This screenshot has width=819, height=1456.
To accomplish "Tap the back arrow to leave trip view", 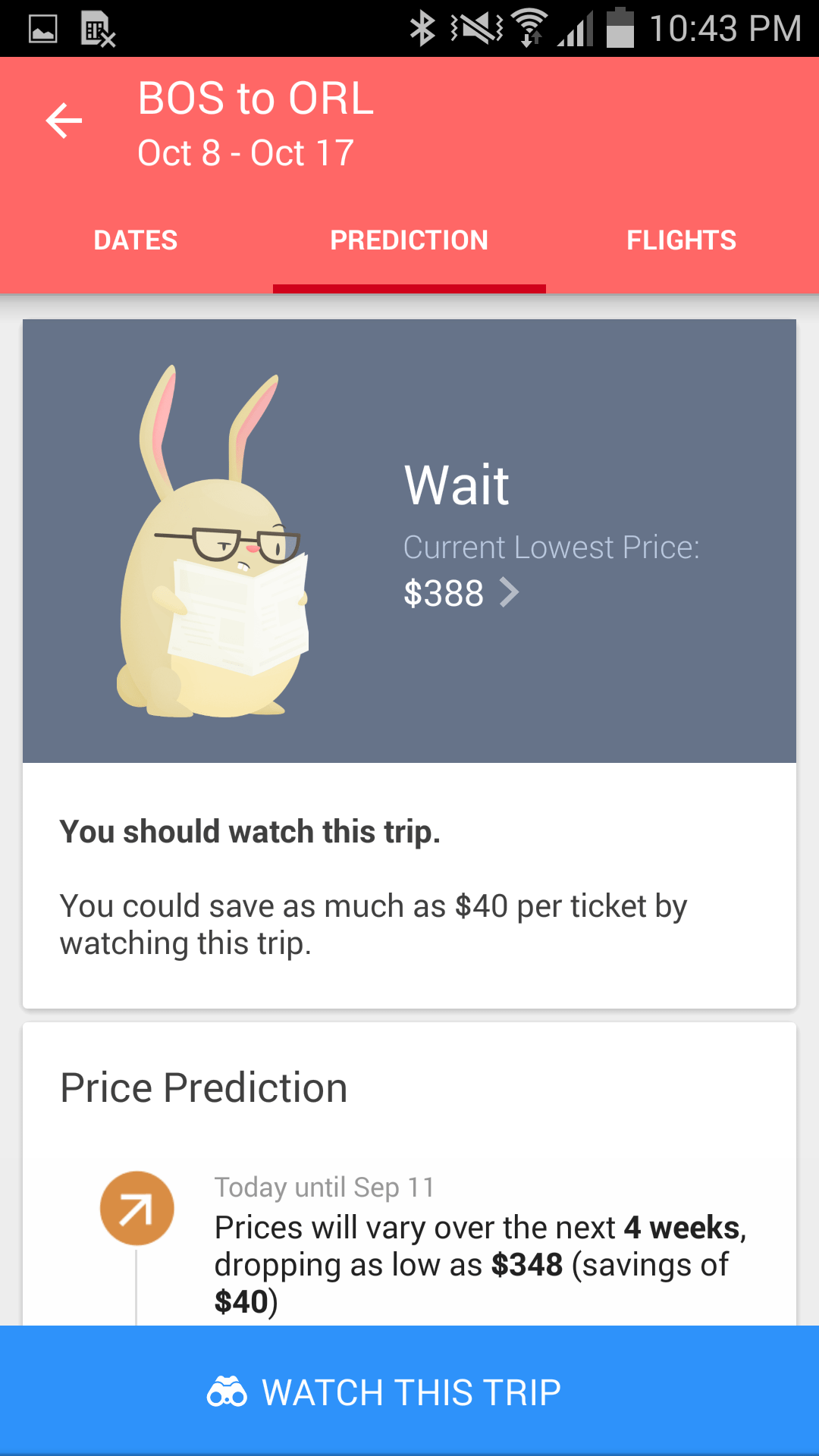I will click(x=64, y=120).
